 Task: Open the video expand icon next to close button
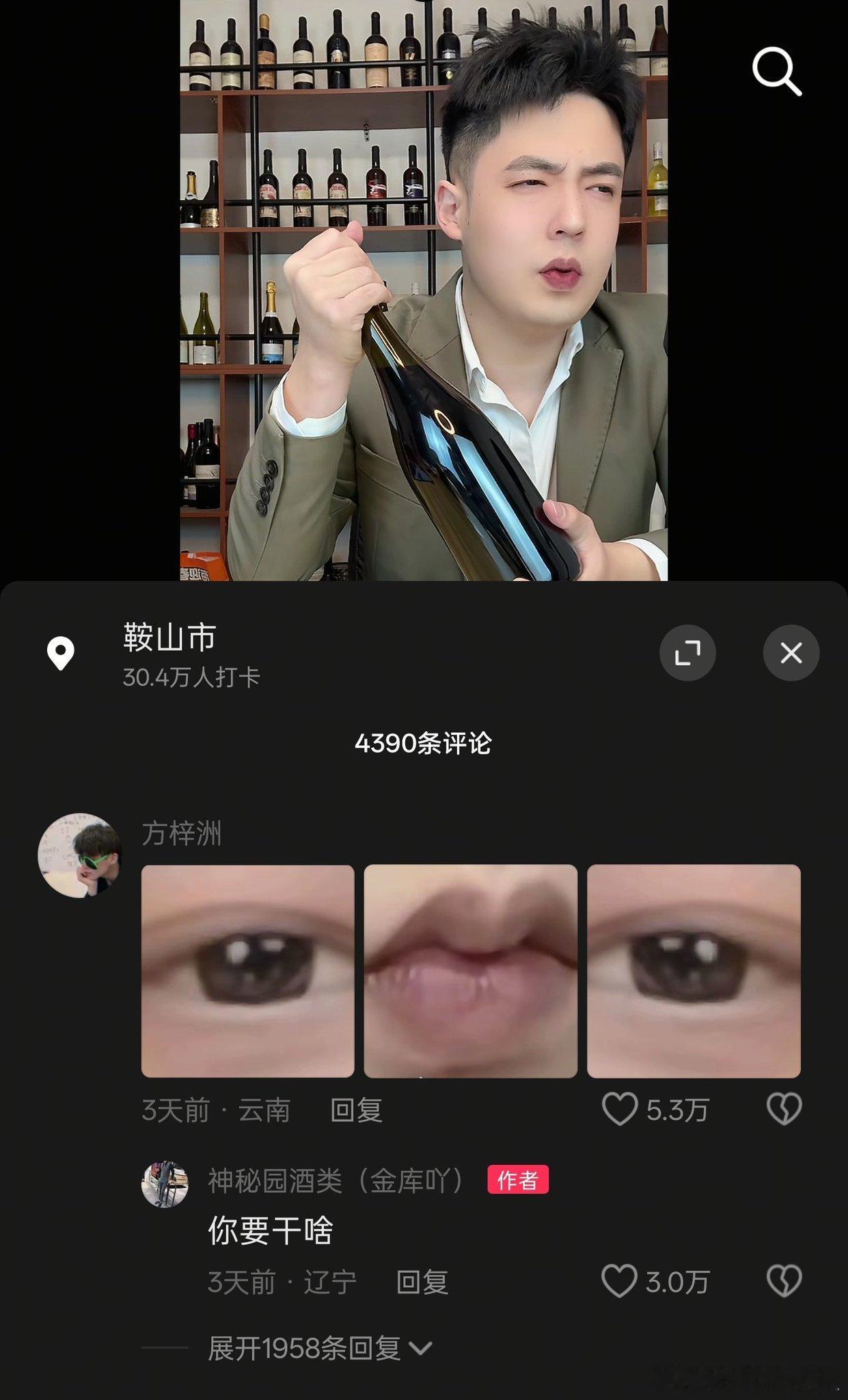tap(687, 653)
